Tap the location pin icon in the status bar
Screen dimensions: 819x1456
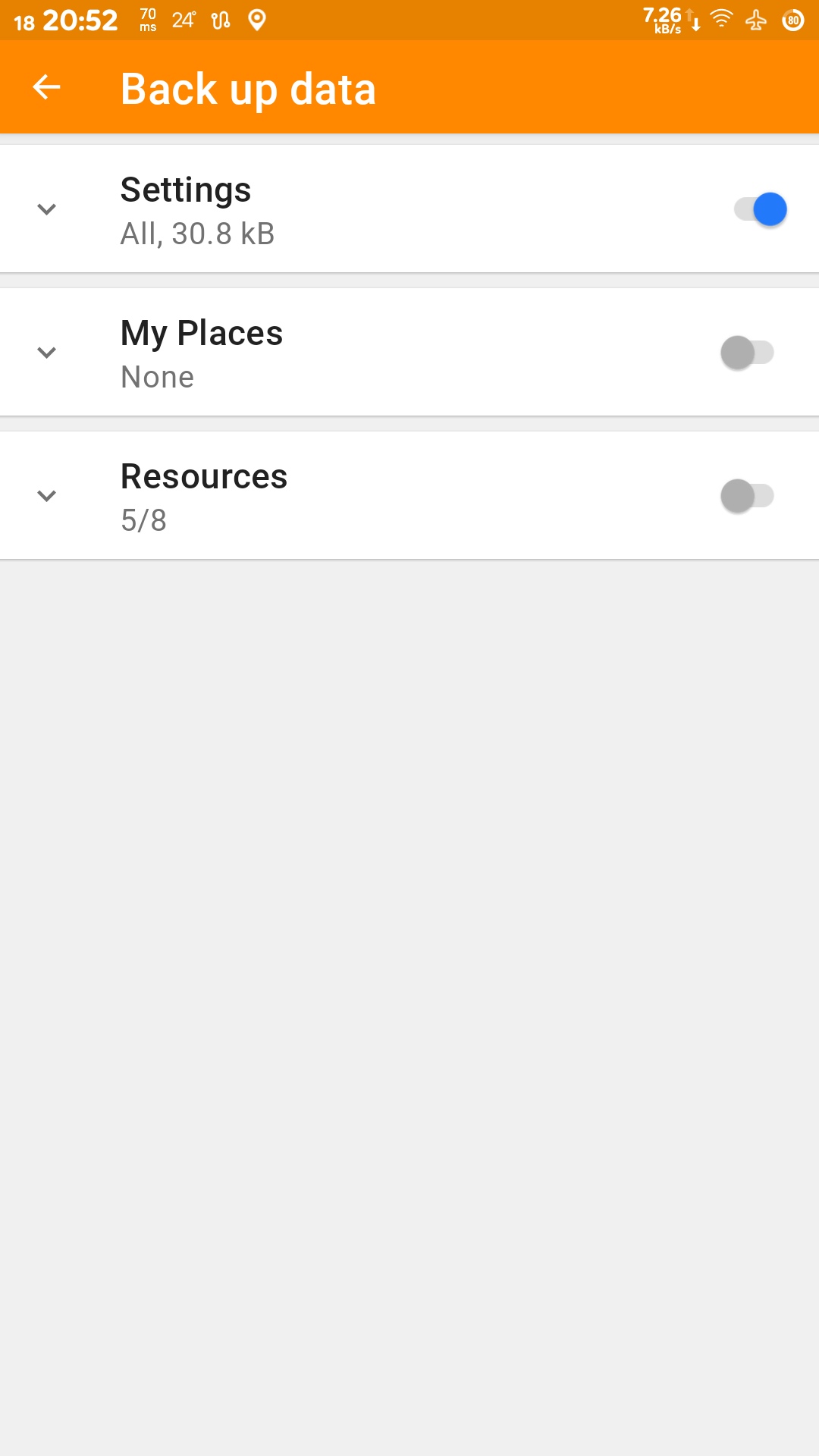click(256, 20)
